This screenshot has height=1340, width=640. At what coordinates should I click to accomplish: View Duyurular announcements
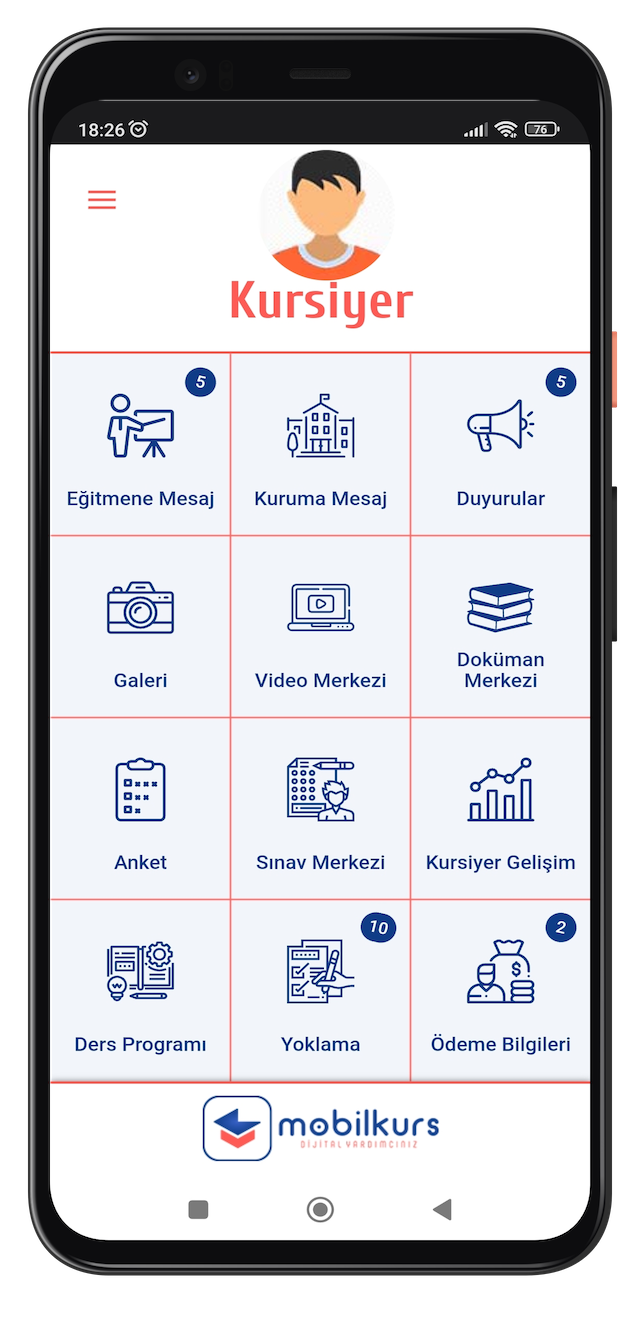[x=500, y=445]
